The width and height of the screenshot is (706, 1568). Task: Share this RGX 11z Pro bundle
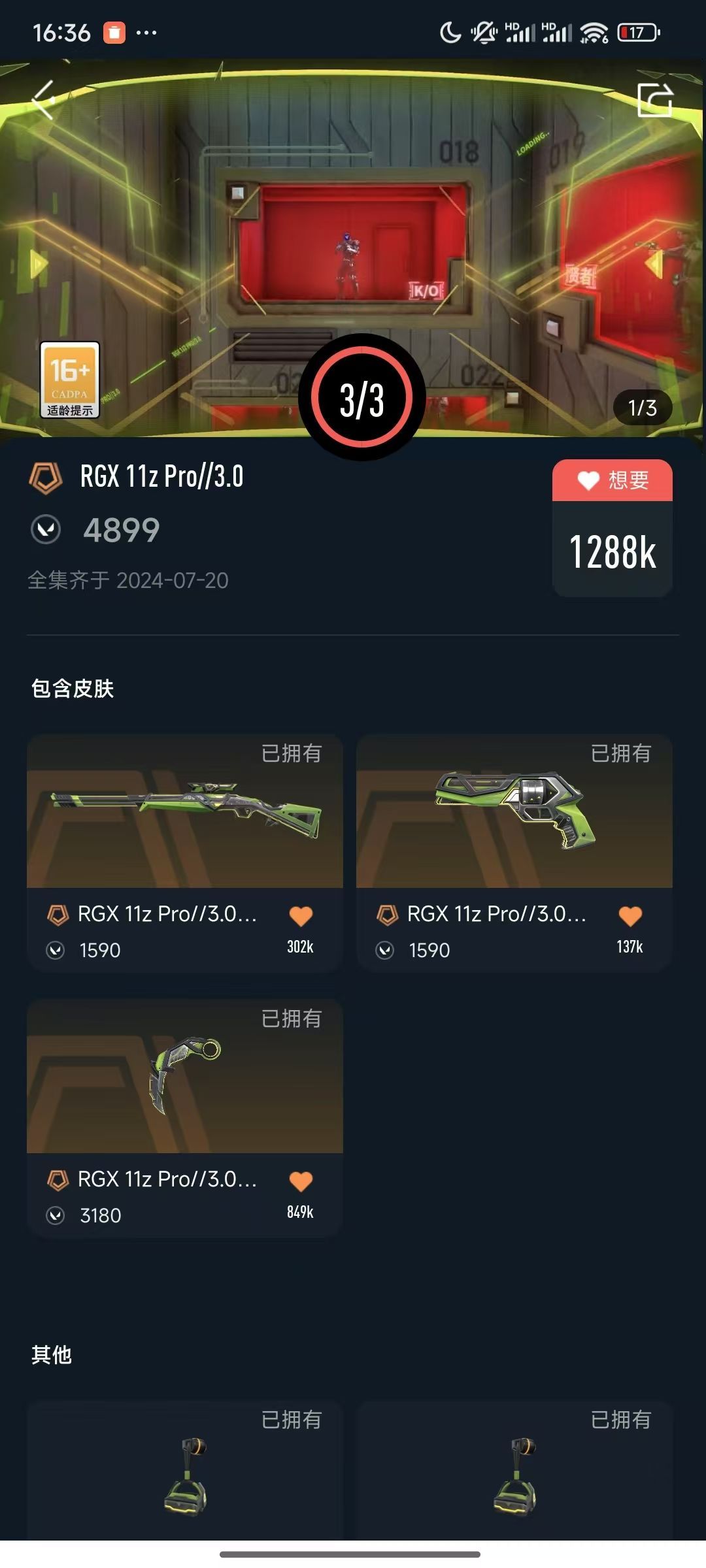(x=655, y=100)
